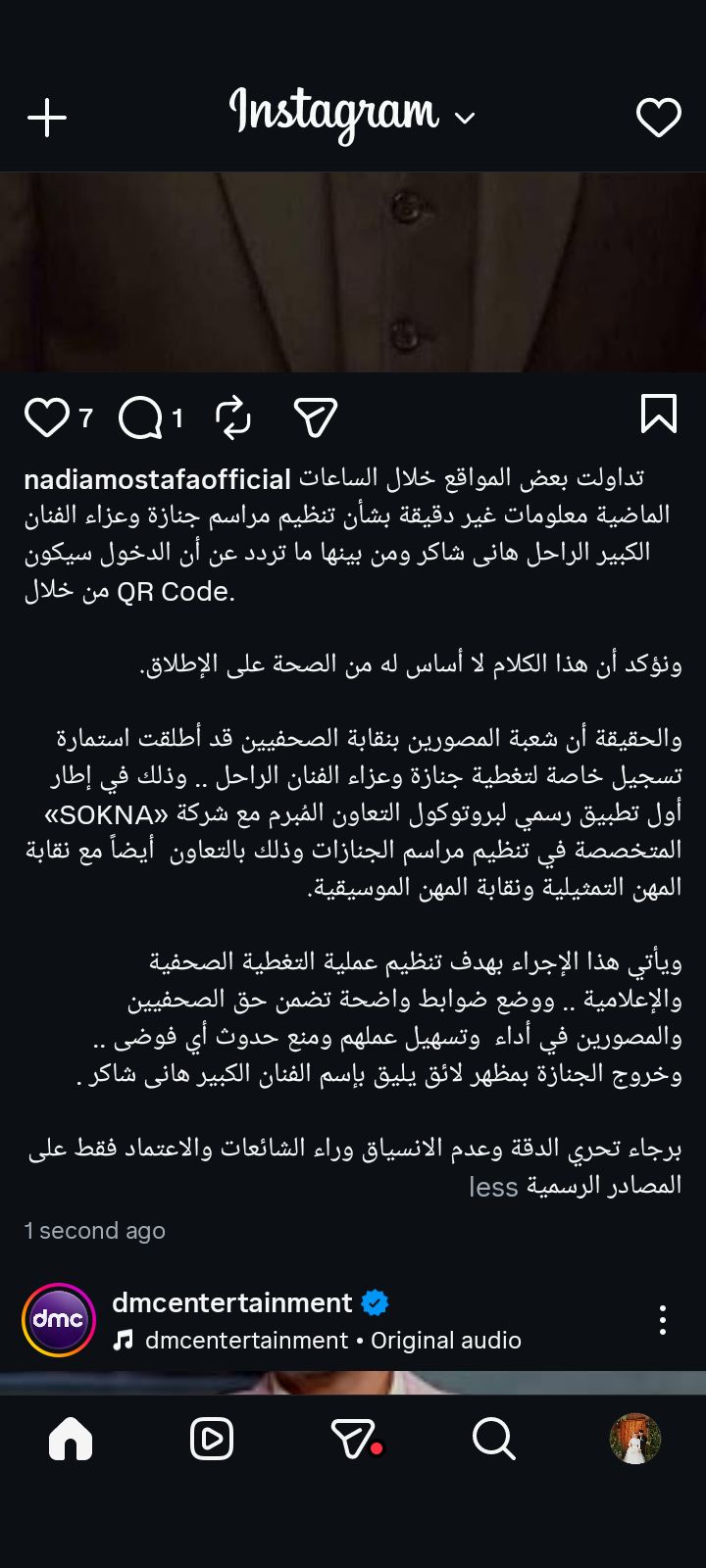Open dmcentertainment's profile picture

(59, 1320)
